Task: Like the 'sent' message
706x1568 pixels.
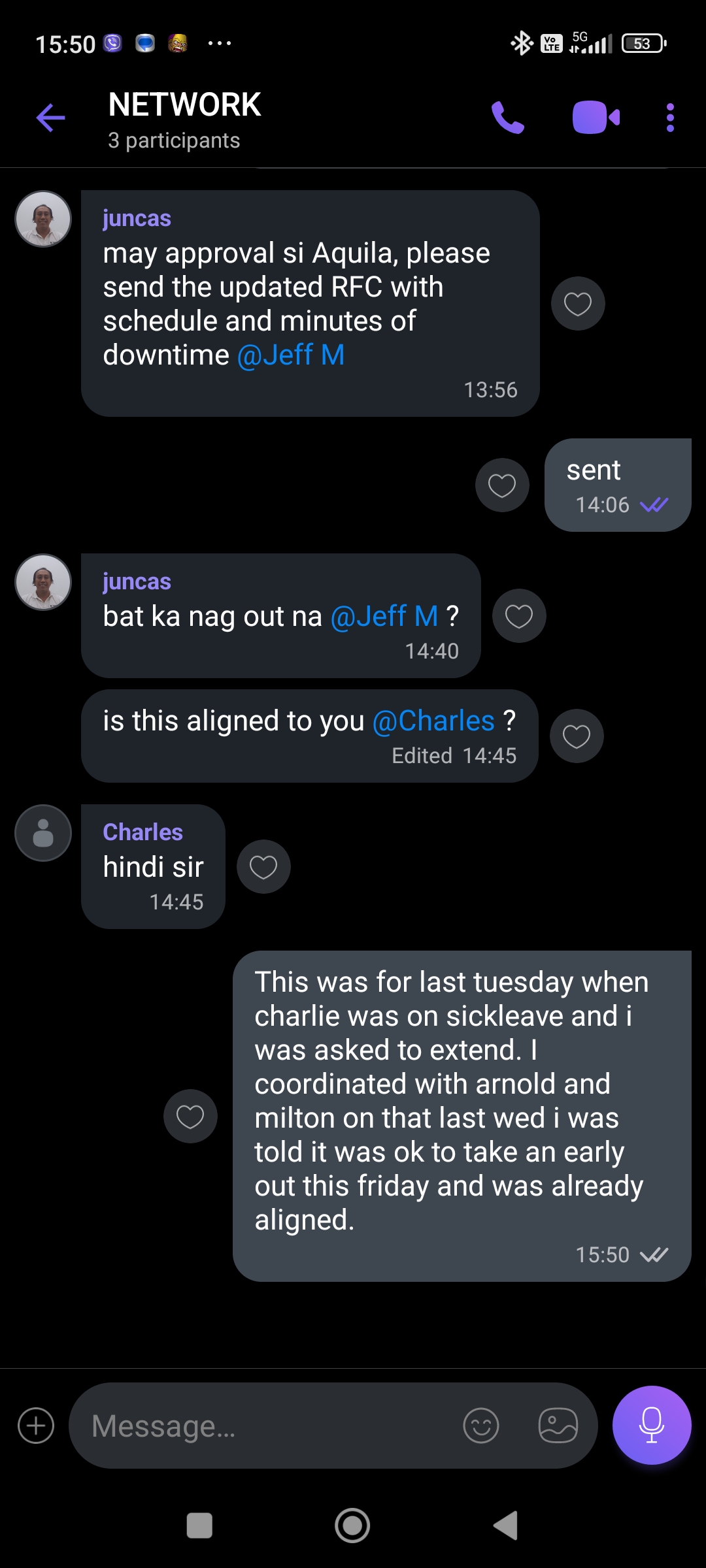Action: [x=502, y=485]
